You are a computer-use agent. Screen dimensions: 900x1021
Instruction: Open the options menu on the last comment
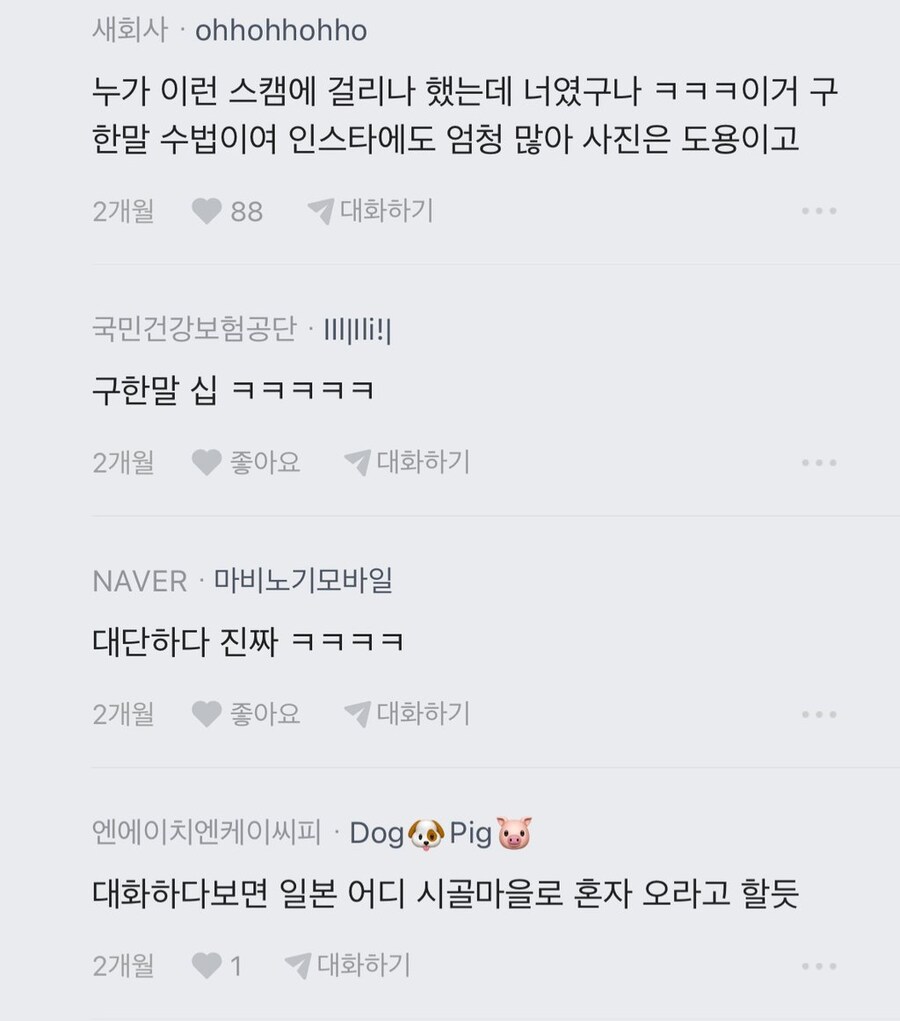coord(820,966)
